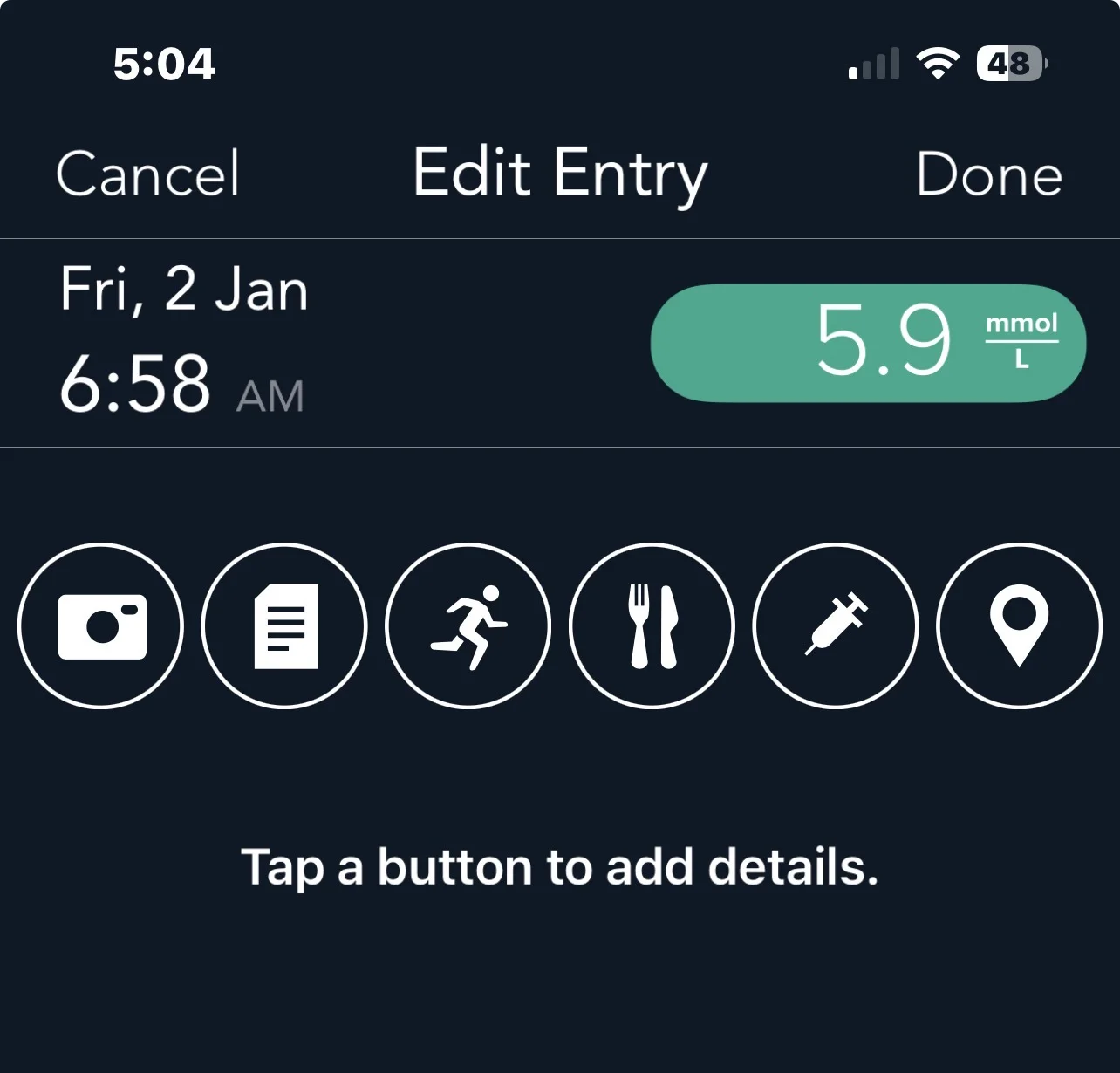
Task: Change the entry time 6:58 AM
Action: tap(181, 385)
